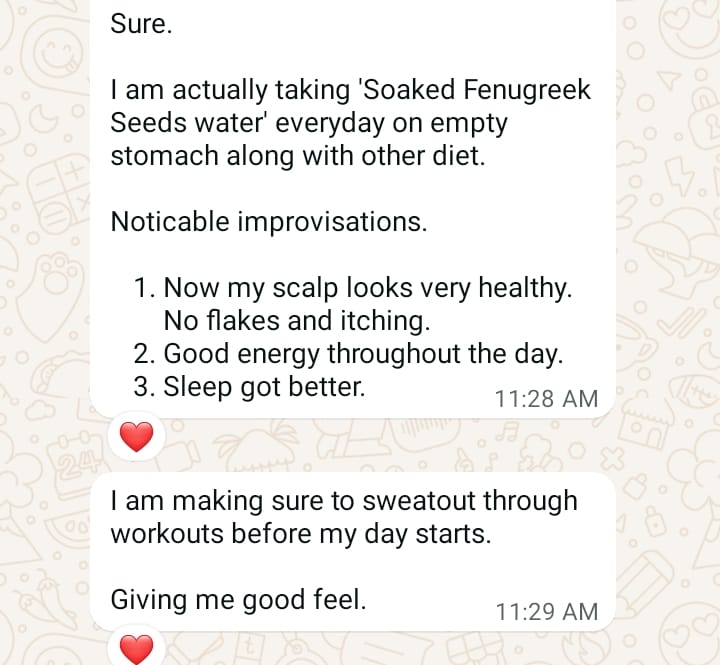Open heart reaction under the 11:28 AM message
The width and height of the screenshot is (720, 665).
tap(136, 437)
